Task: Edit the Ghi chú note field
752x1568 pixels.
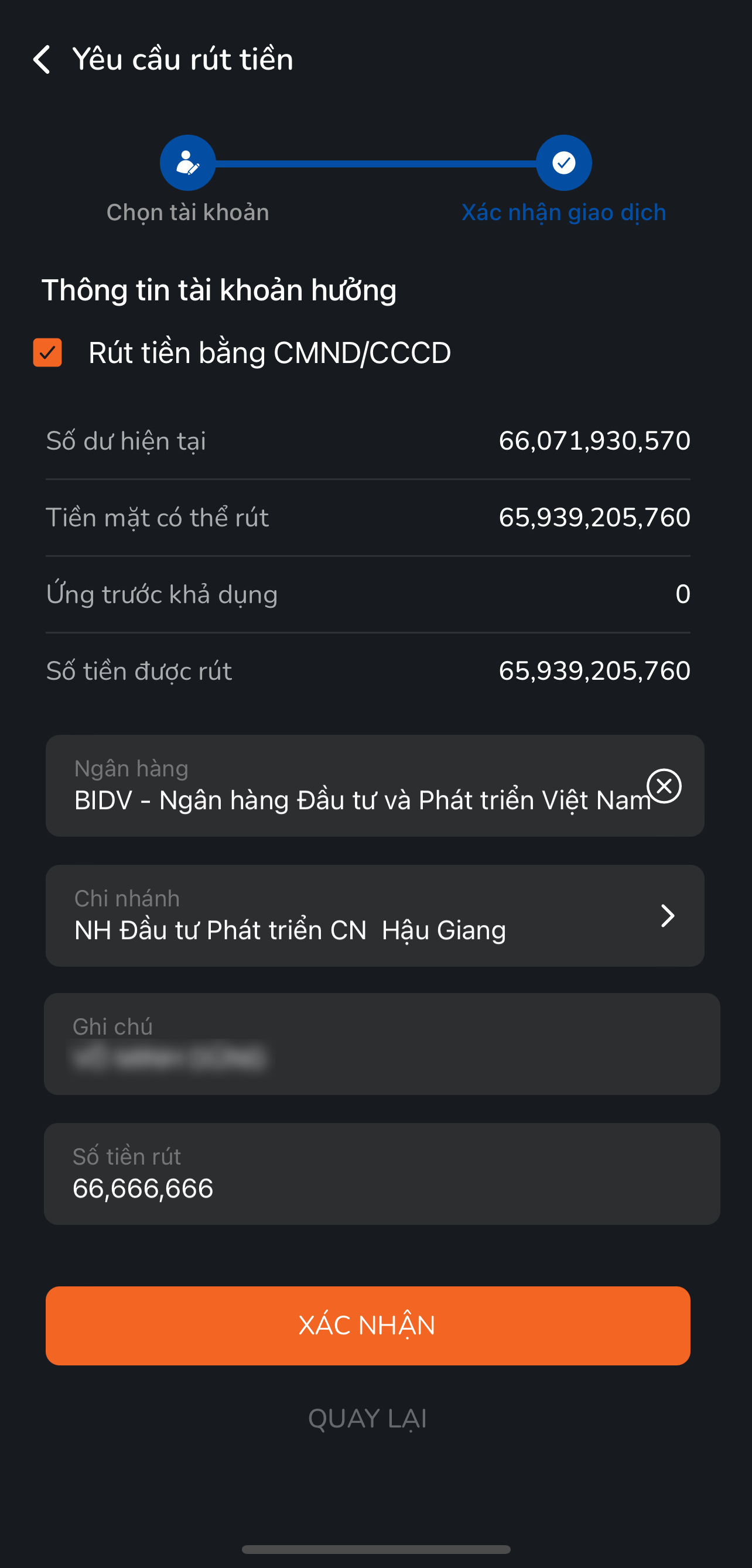Action: pos(382,1044)
